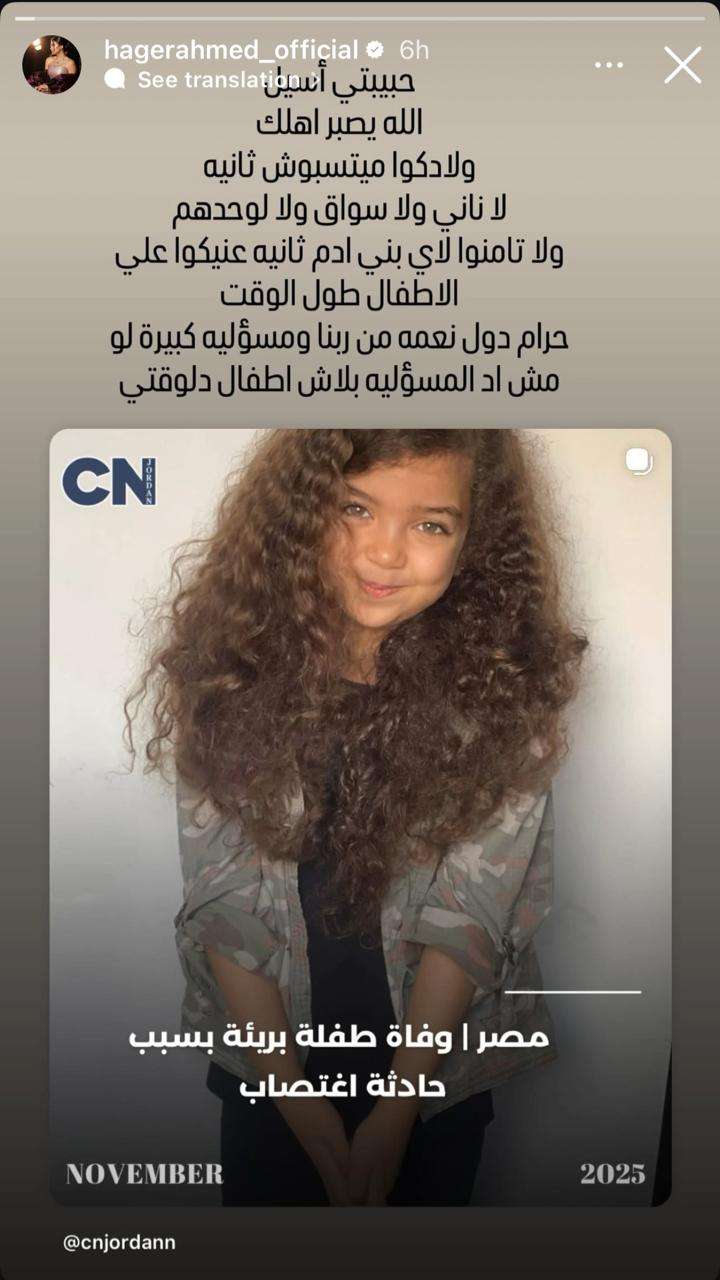Open the reshared CN Jordan post
Screen dimensions: 720x1280
click(360, 816)
